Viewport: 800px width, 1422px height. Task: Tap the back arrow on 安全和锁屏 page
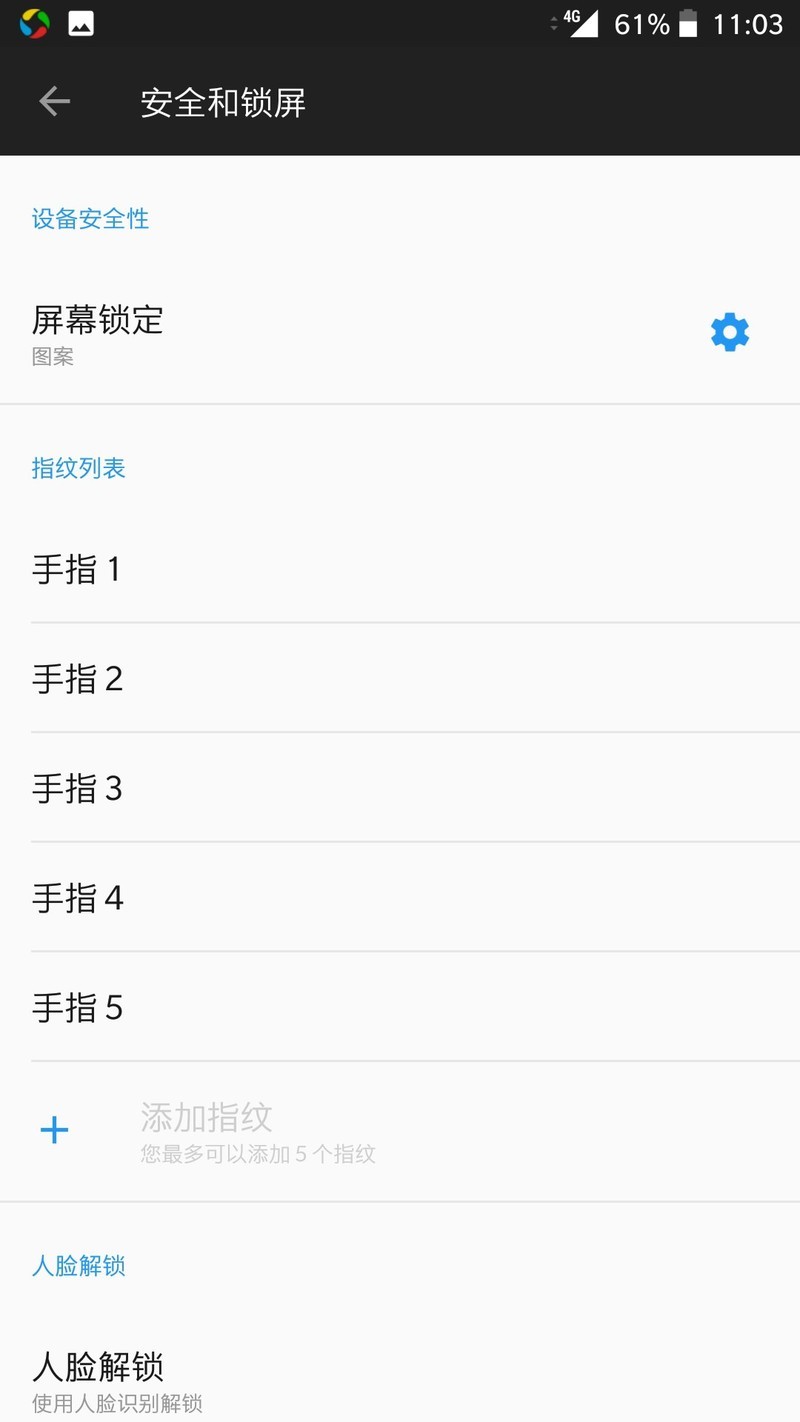[x=55, y=100]
